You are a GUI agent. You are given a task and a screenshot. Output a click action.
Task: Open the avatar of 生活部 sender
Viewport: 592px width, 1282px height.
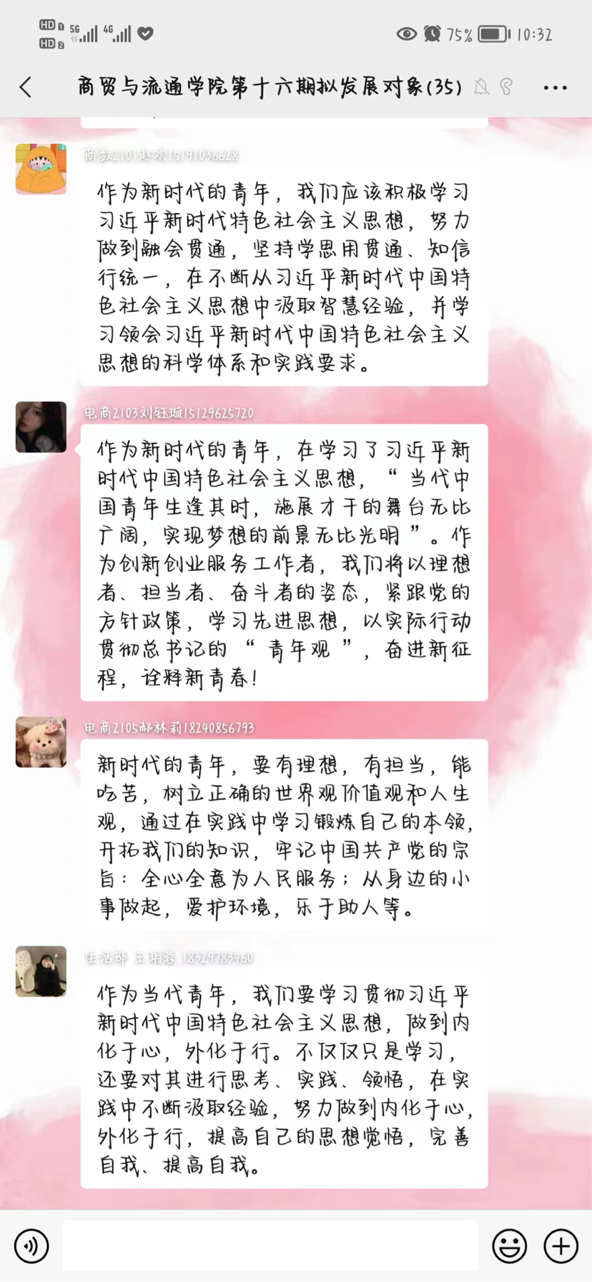[41, 971]
